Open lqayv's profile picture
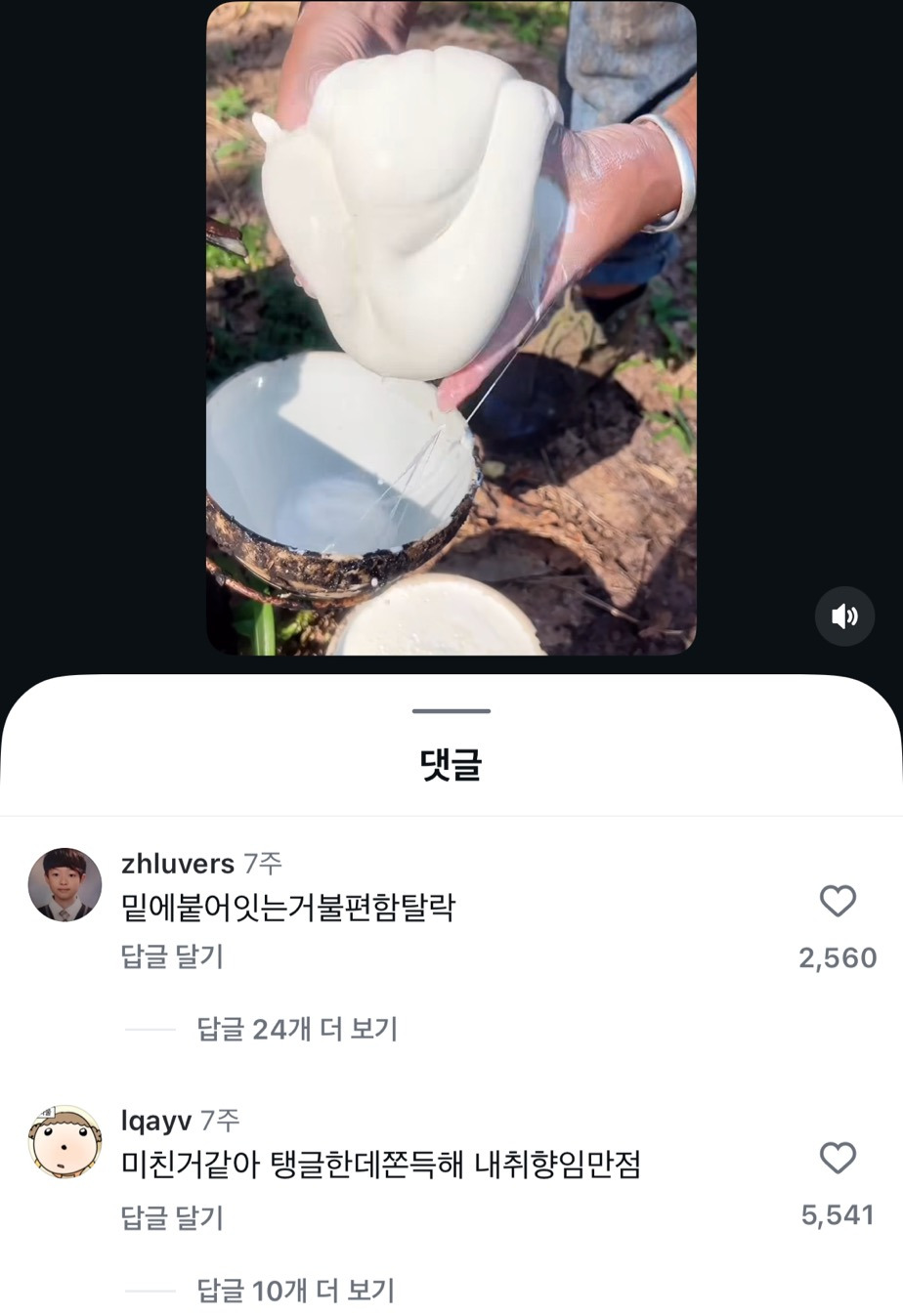 pos(65,1142)
